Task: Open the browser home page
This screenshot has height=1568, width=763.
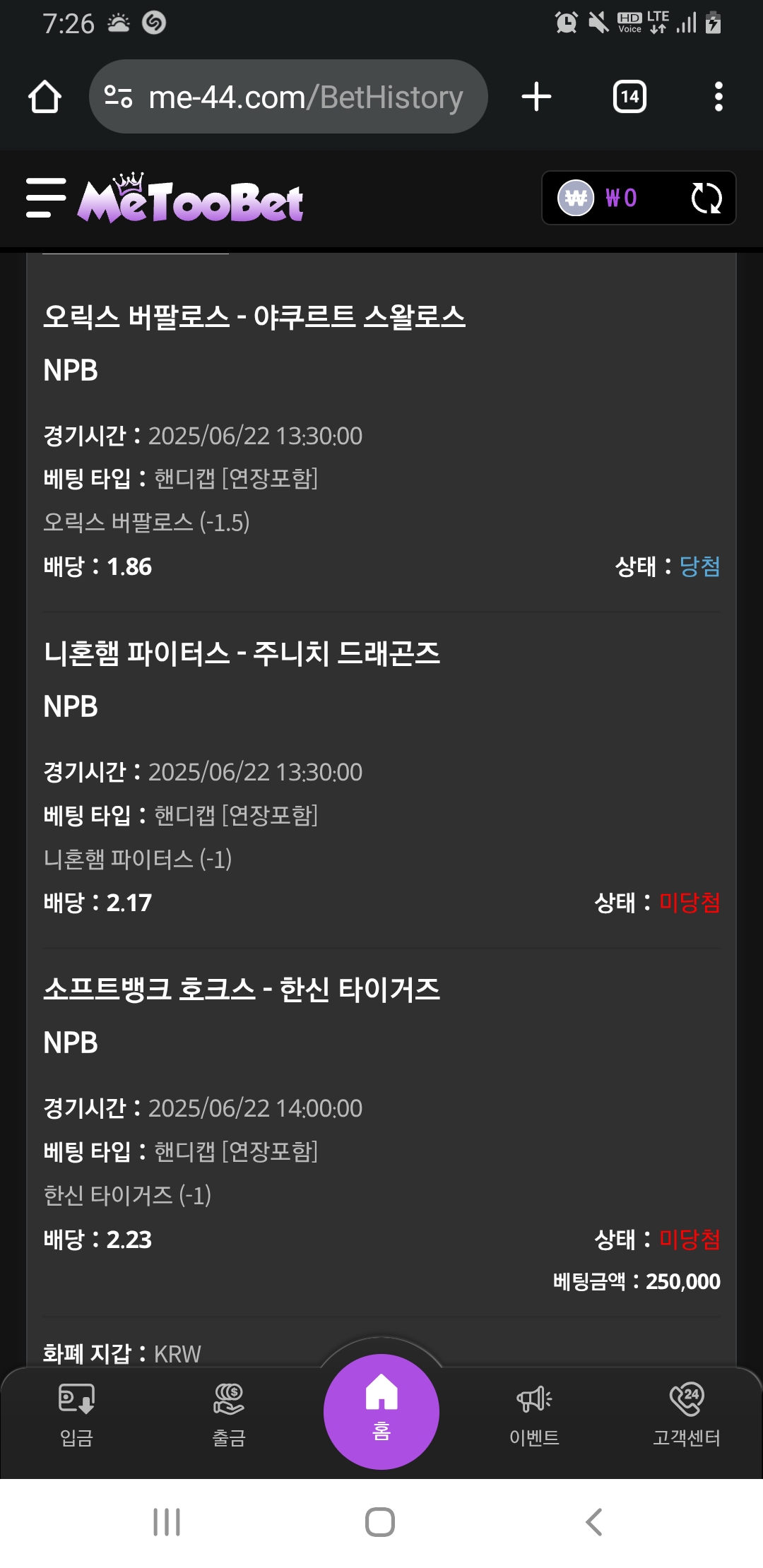Action: pyautogui.click(x=45, y=97)
